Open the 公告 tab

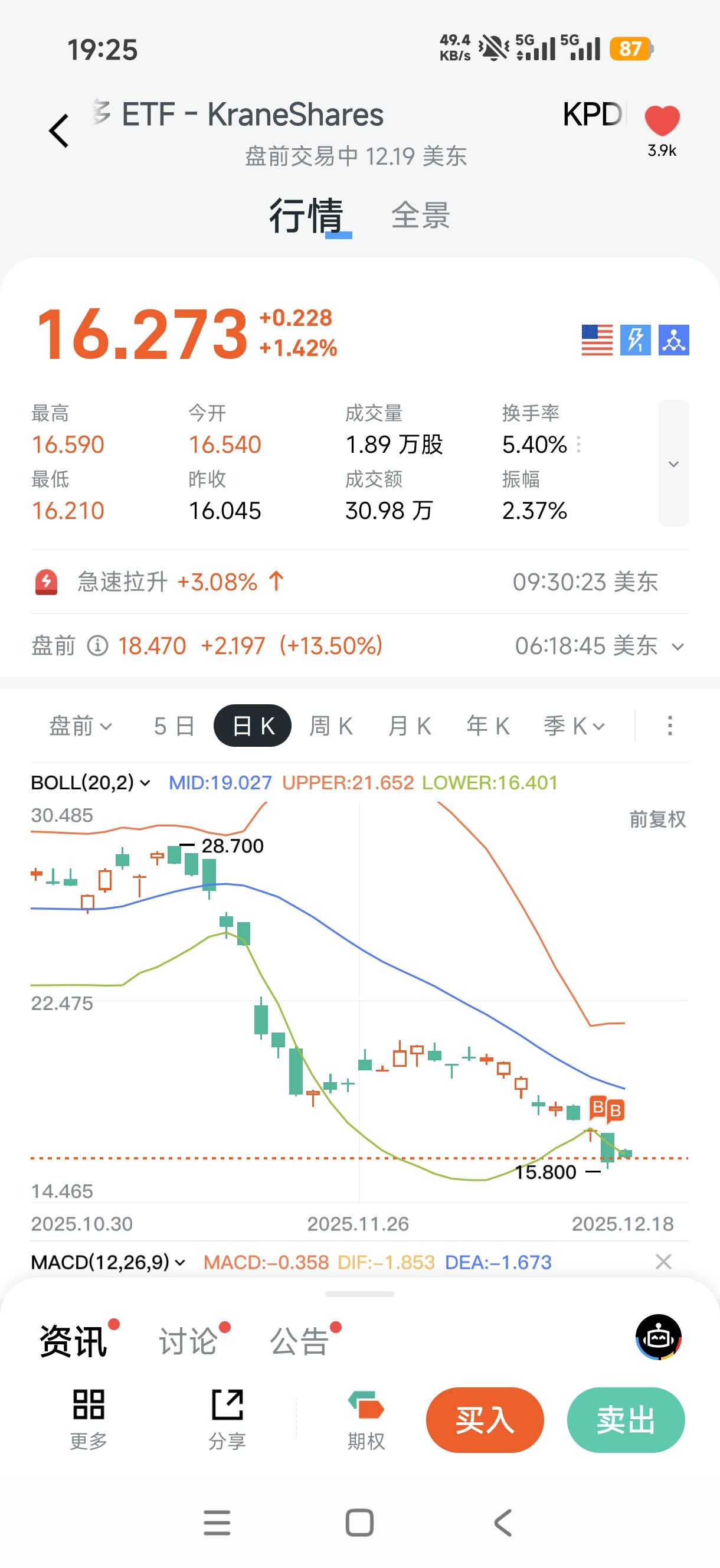[299, 1341]
